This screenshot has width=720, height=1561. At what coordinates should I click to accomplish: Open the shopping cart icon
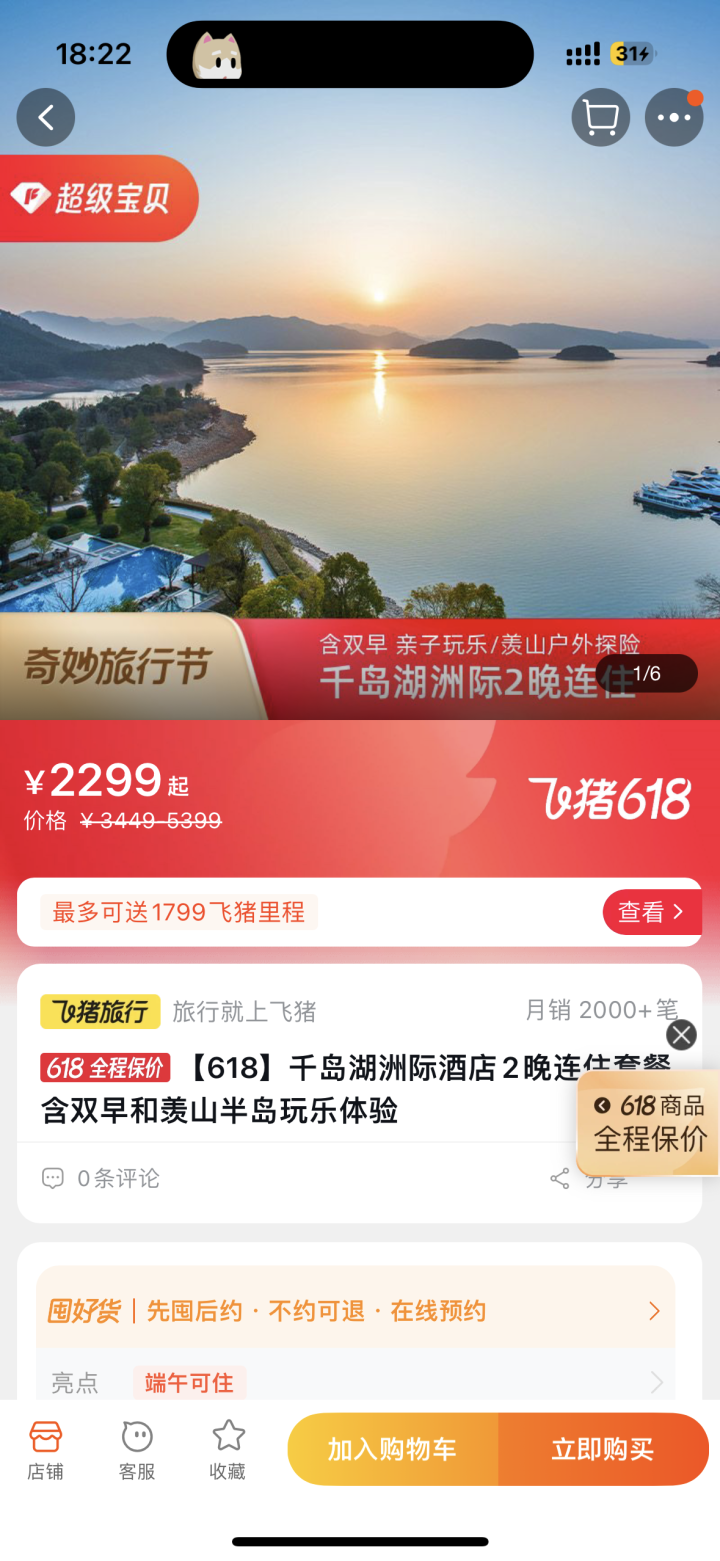pyautogui.click(x=600, y=118)
